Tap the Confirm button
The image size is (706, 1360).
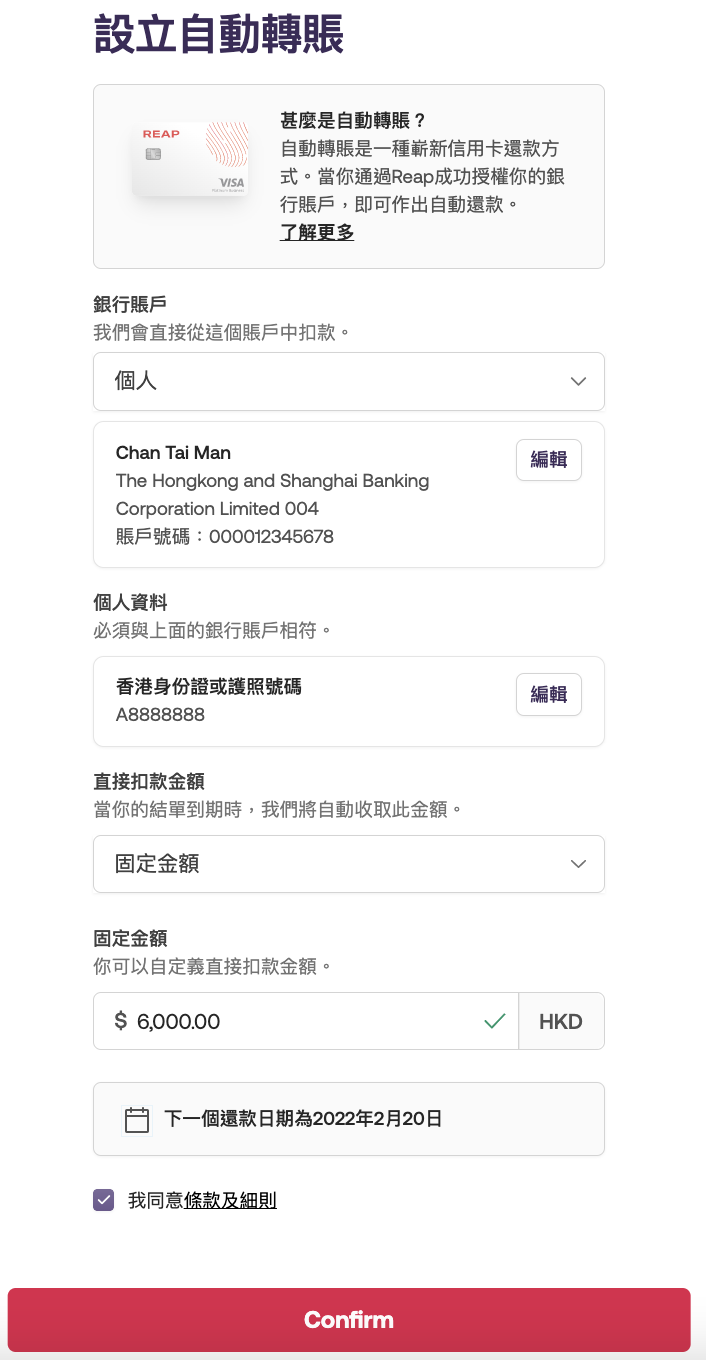click(x=349, y=1320)
